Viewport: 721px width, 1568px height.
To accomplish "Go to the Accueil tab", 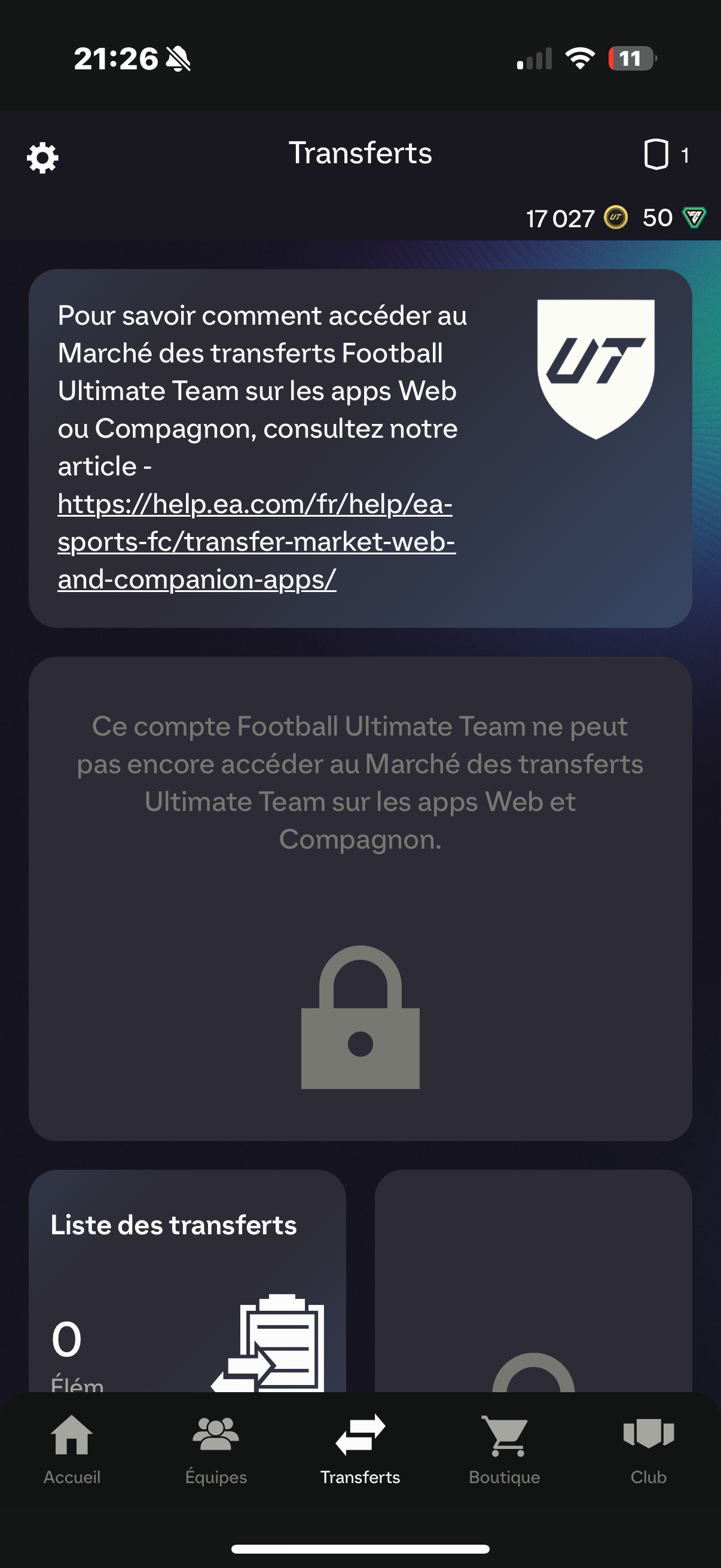I will pyautogui.click(x=72, y=1448).
